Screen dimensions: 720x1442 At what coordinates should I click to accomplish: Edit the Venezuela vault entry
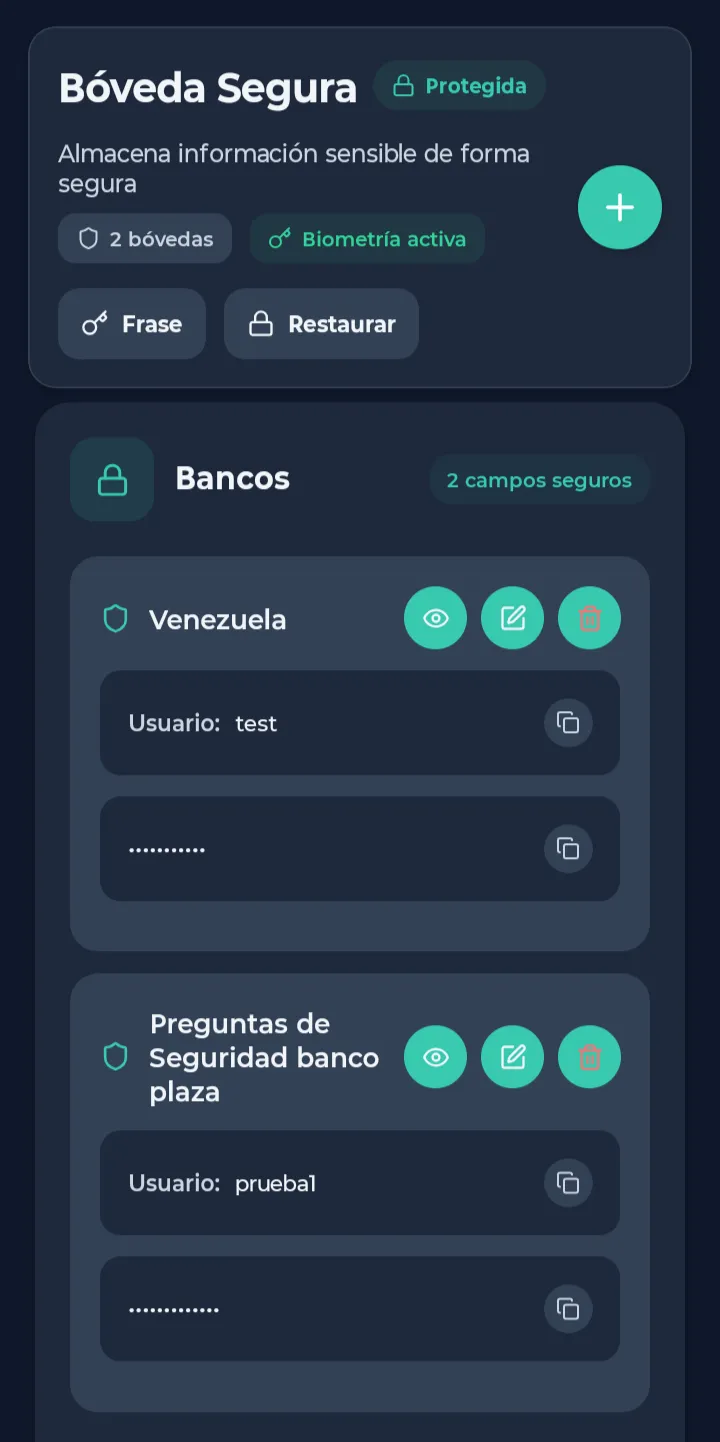pyautogui.click(x=512, y=618)
